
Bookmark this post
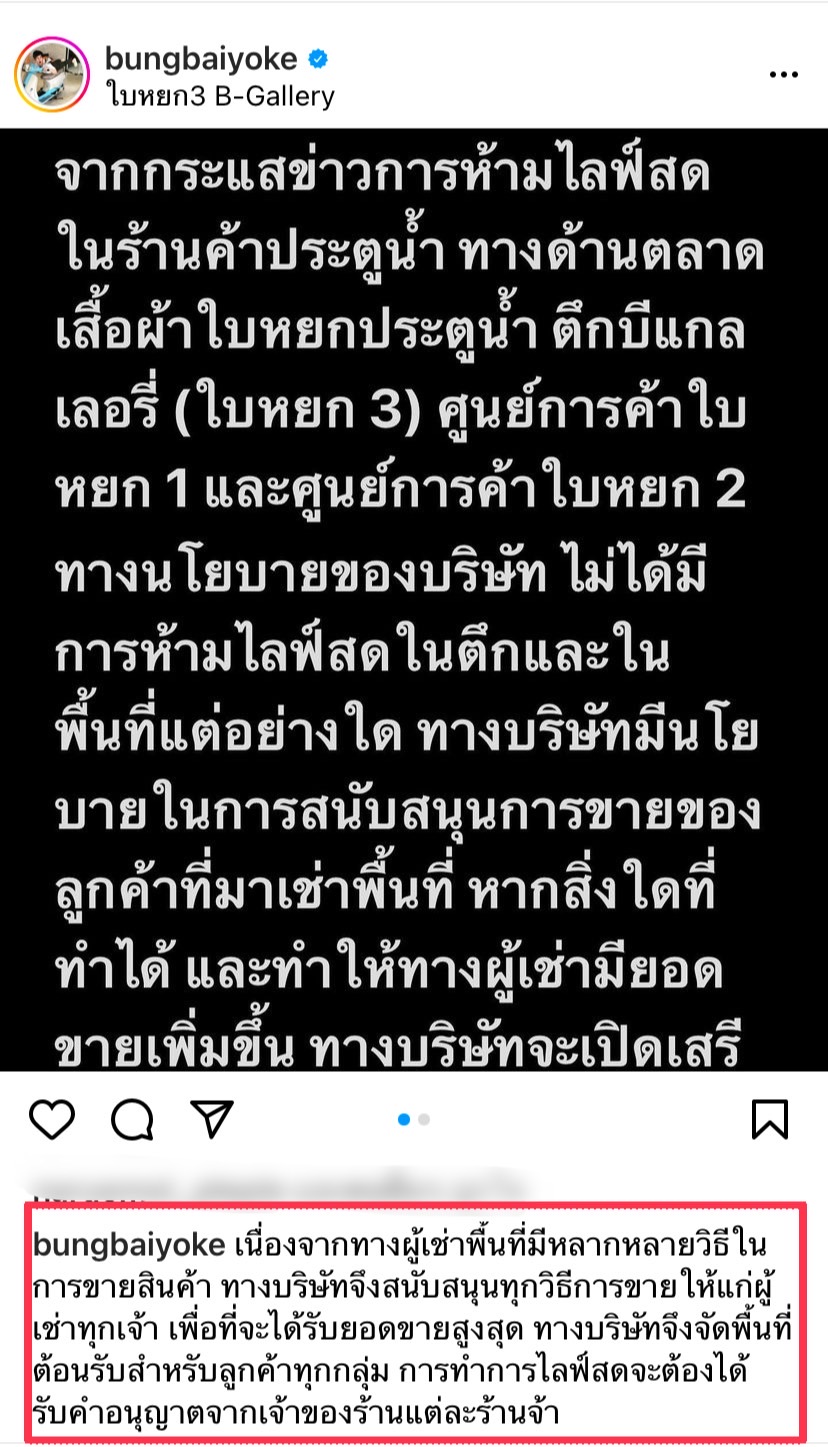coord(770,1119)
